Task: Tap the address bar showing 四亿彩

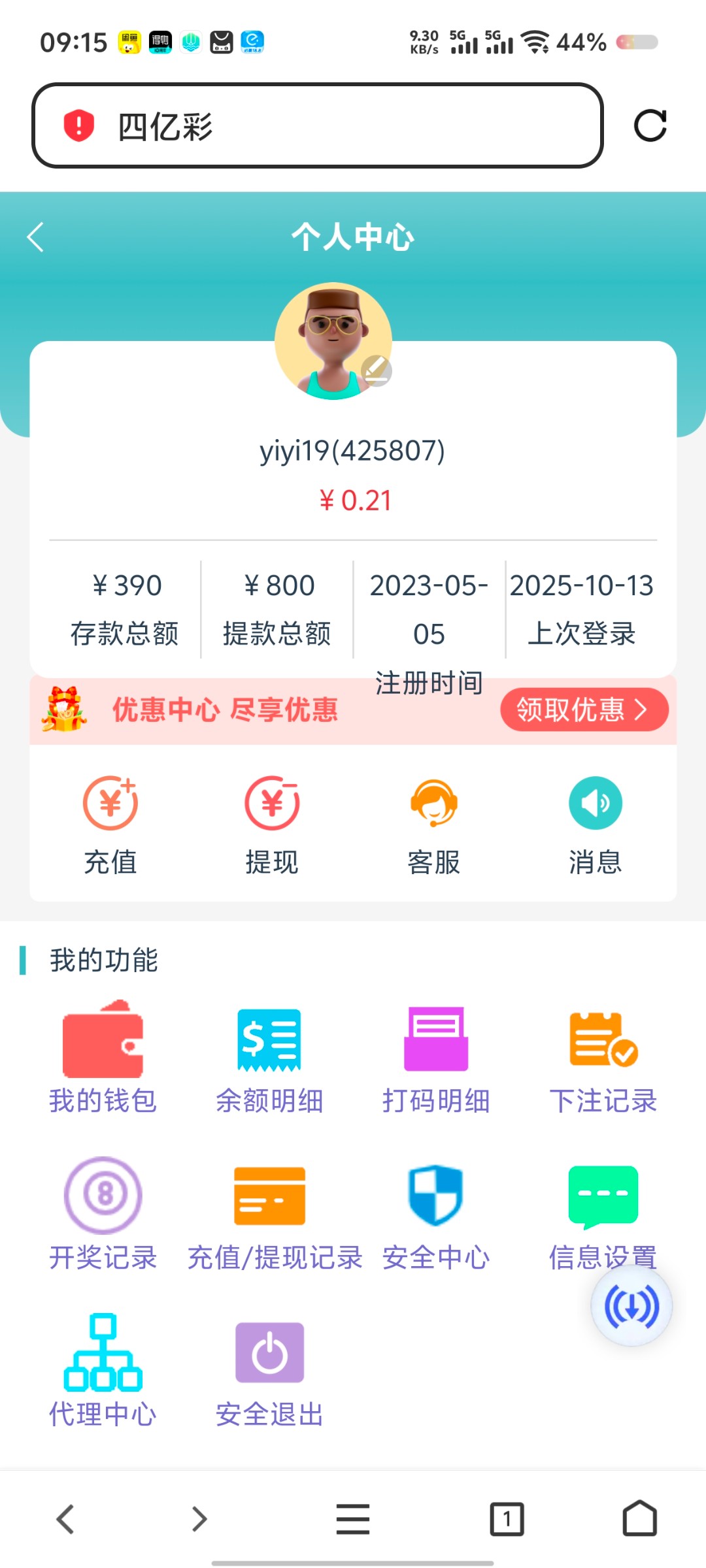Action: click(320, 125)
